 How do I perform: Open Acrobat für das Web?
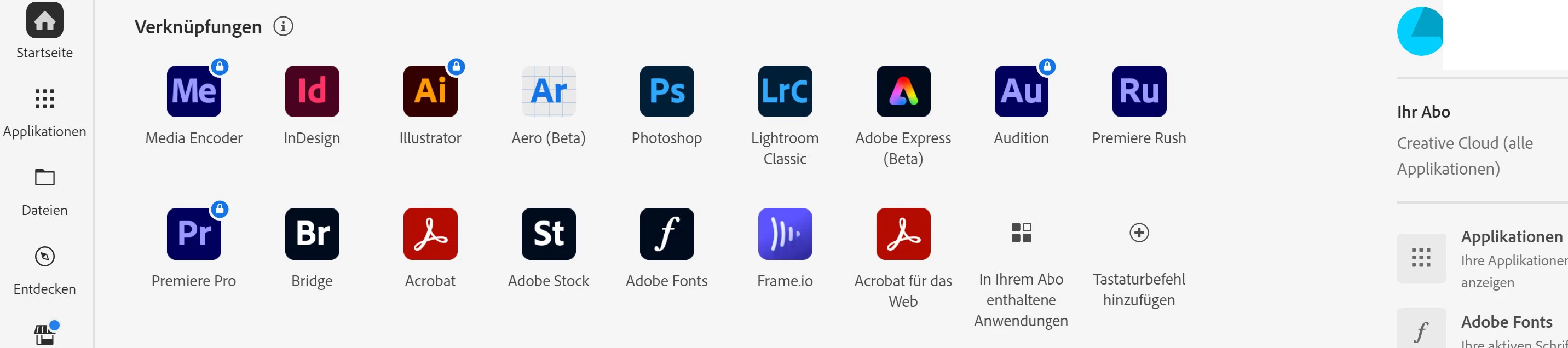[x=903, y=234]
